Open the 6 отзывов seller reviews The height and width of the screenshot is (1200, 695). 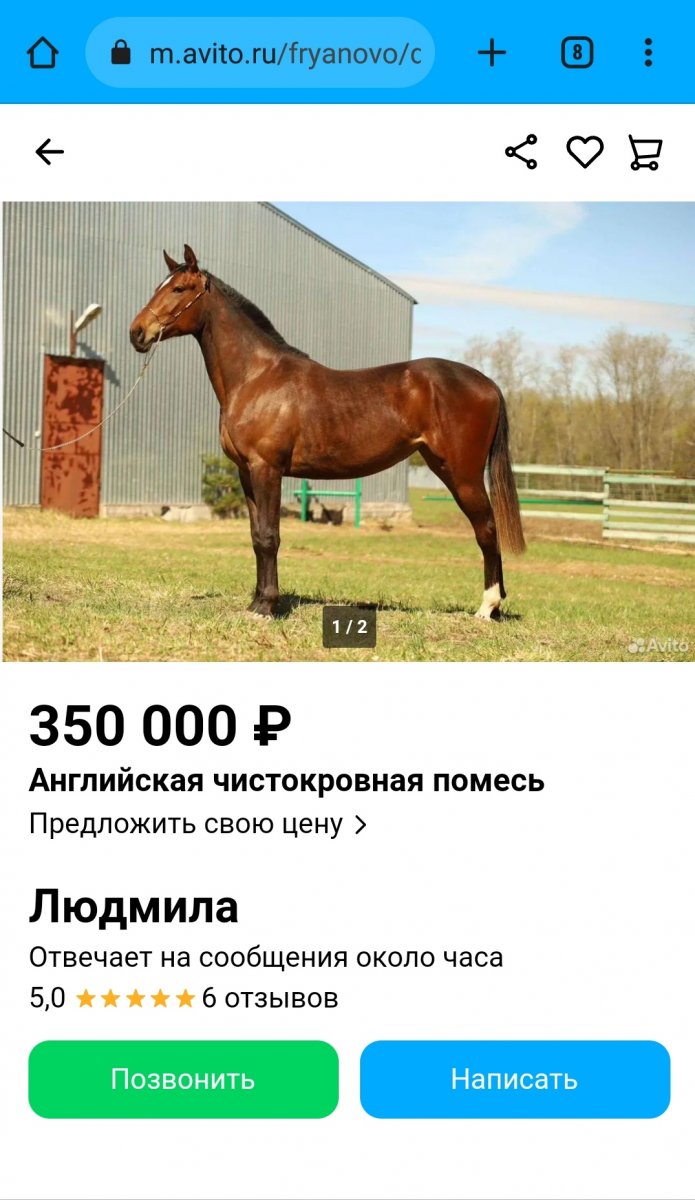[x=269, y=998]
